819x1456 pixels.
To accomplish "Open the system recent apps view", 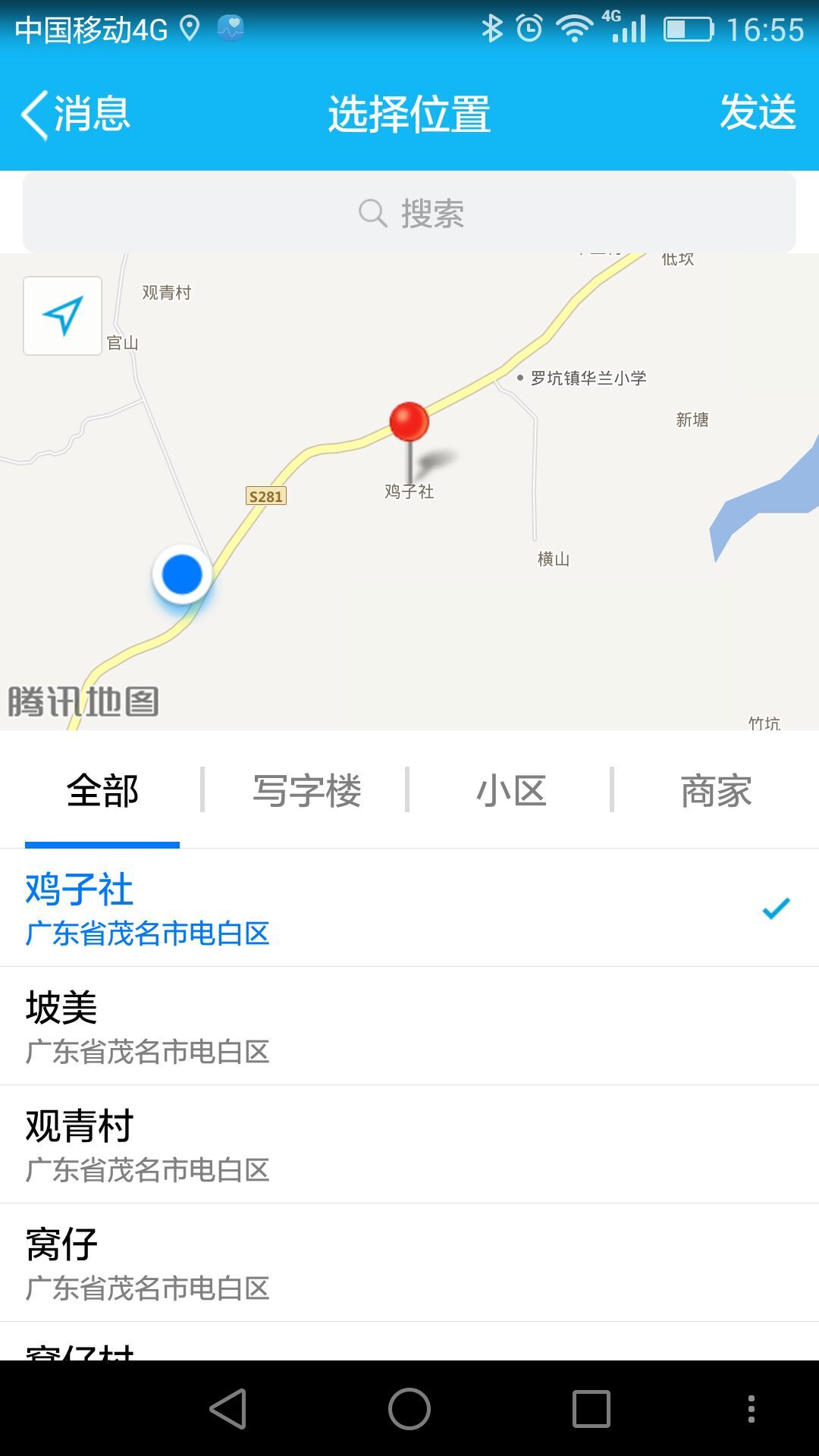I will click(x=591, y=1409).
